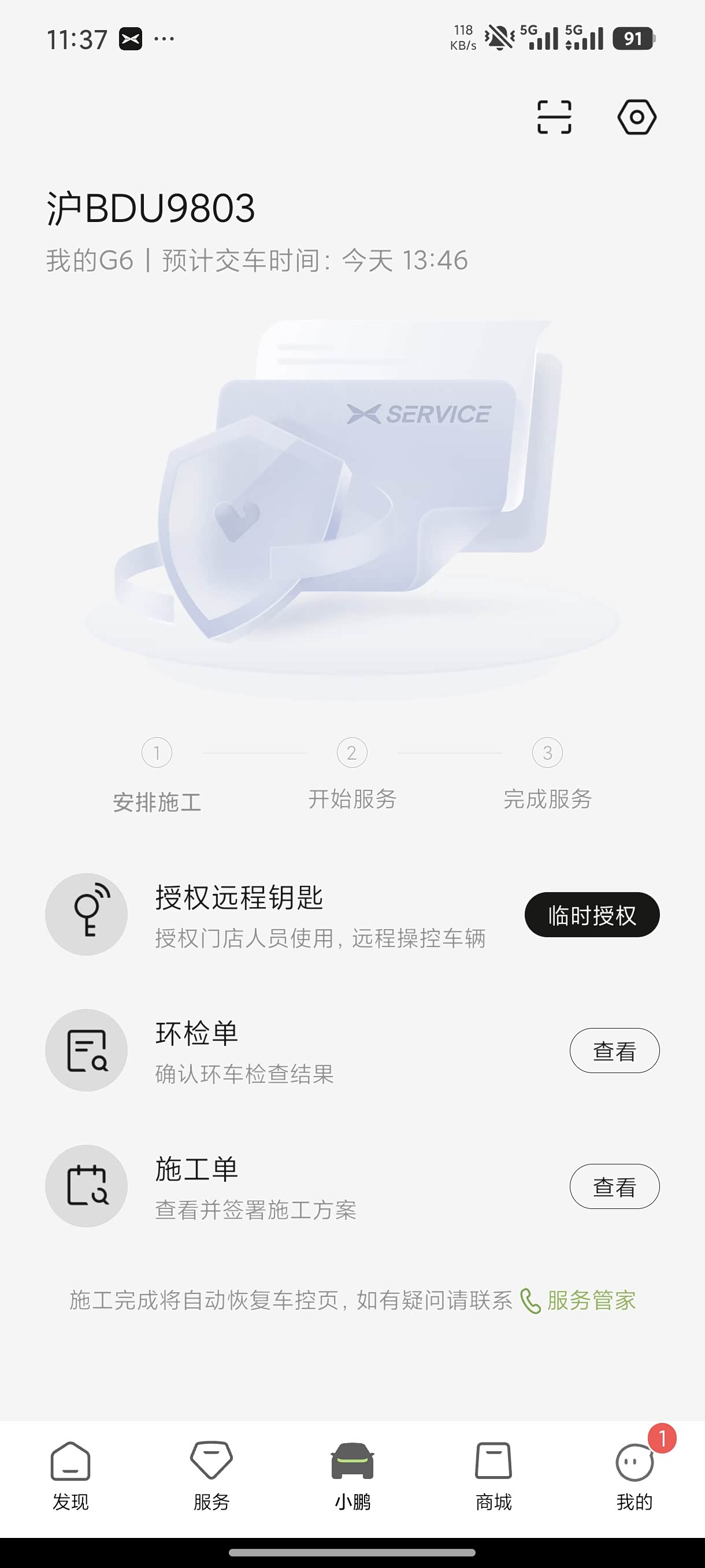Image resolution: width=705 pixels, height=1568 pixels.
Task: Open settings hexagon icon
Action: [636, 117]
